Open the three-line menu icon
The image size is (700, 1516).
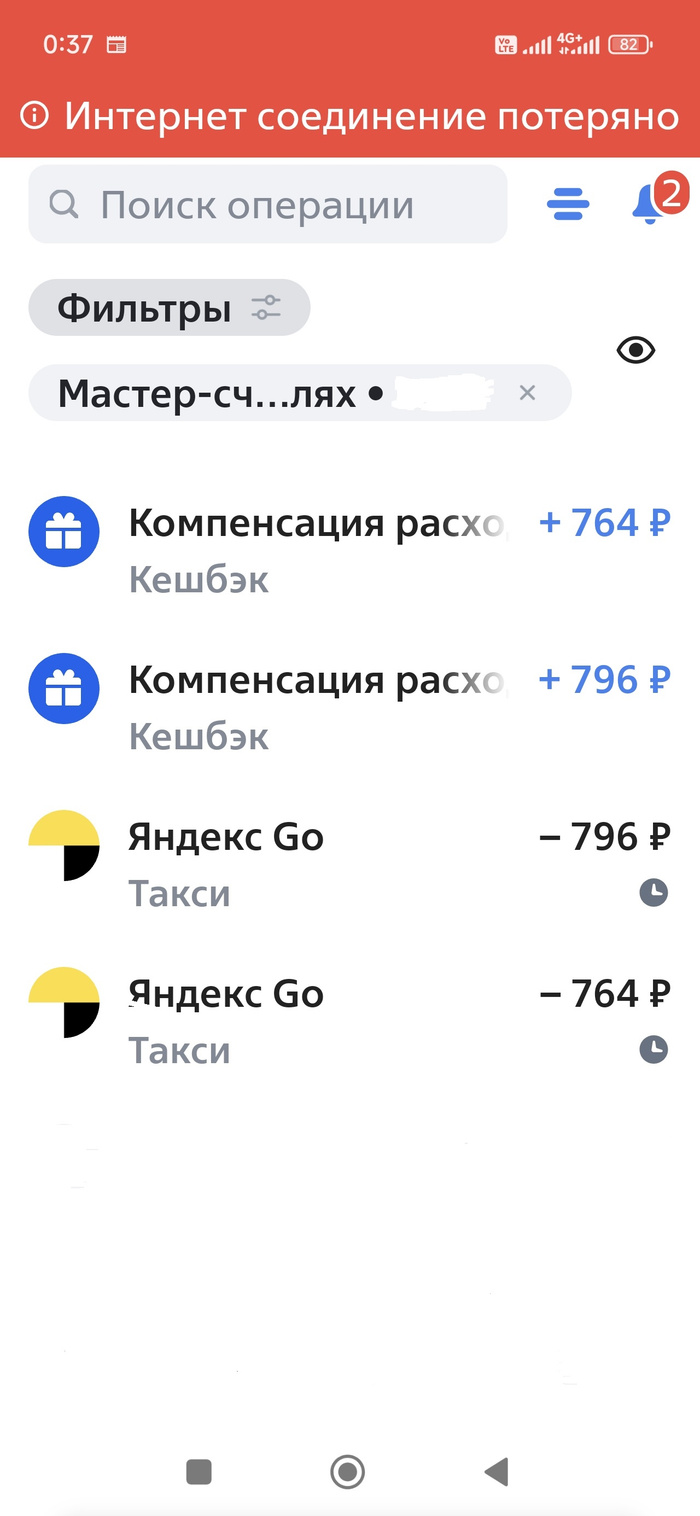[x=568, y=205]
